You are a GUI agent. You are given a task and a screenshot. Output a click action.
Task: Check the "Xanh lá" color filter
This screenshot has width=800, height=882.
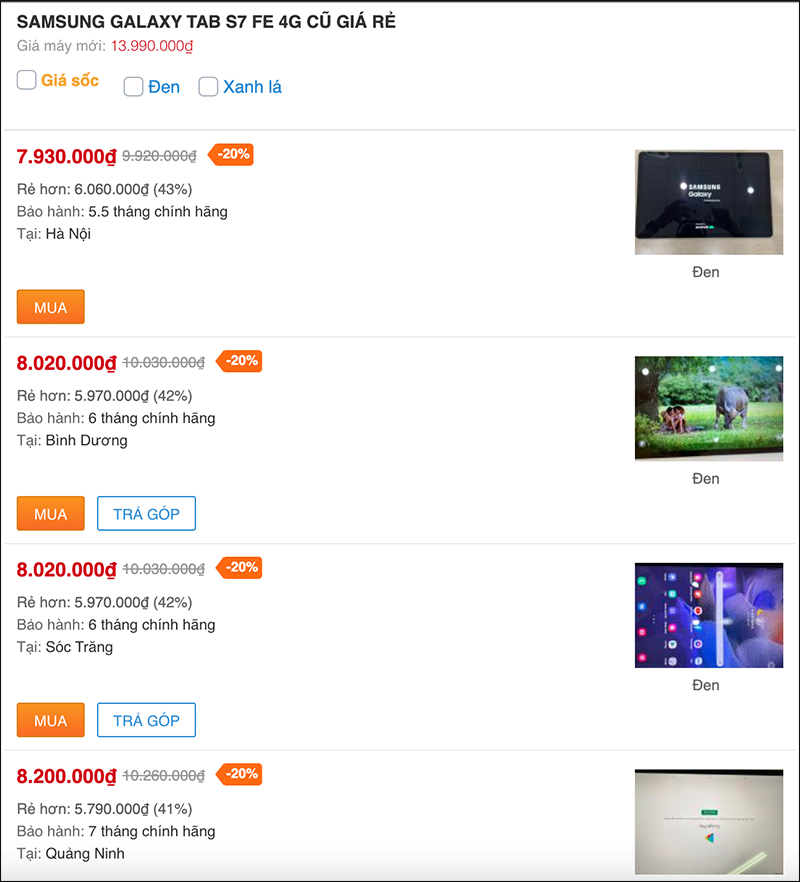208,87
